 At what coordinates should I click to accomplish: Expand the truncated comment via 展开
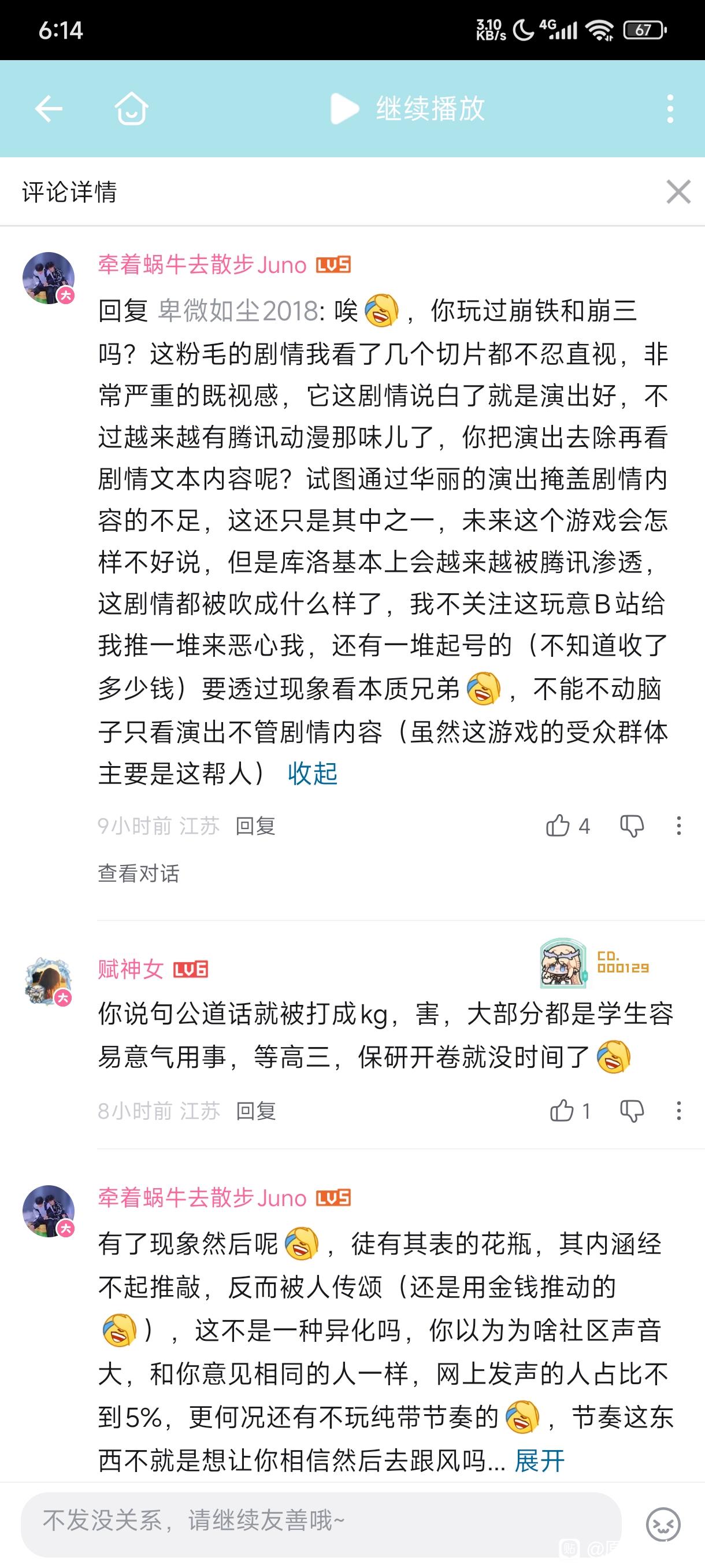click(x=539, y=1460)
